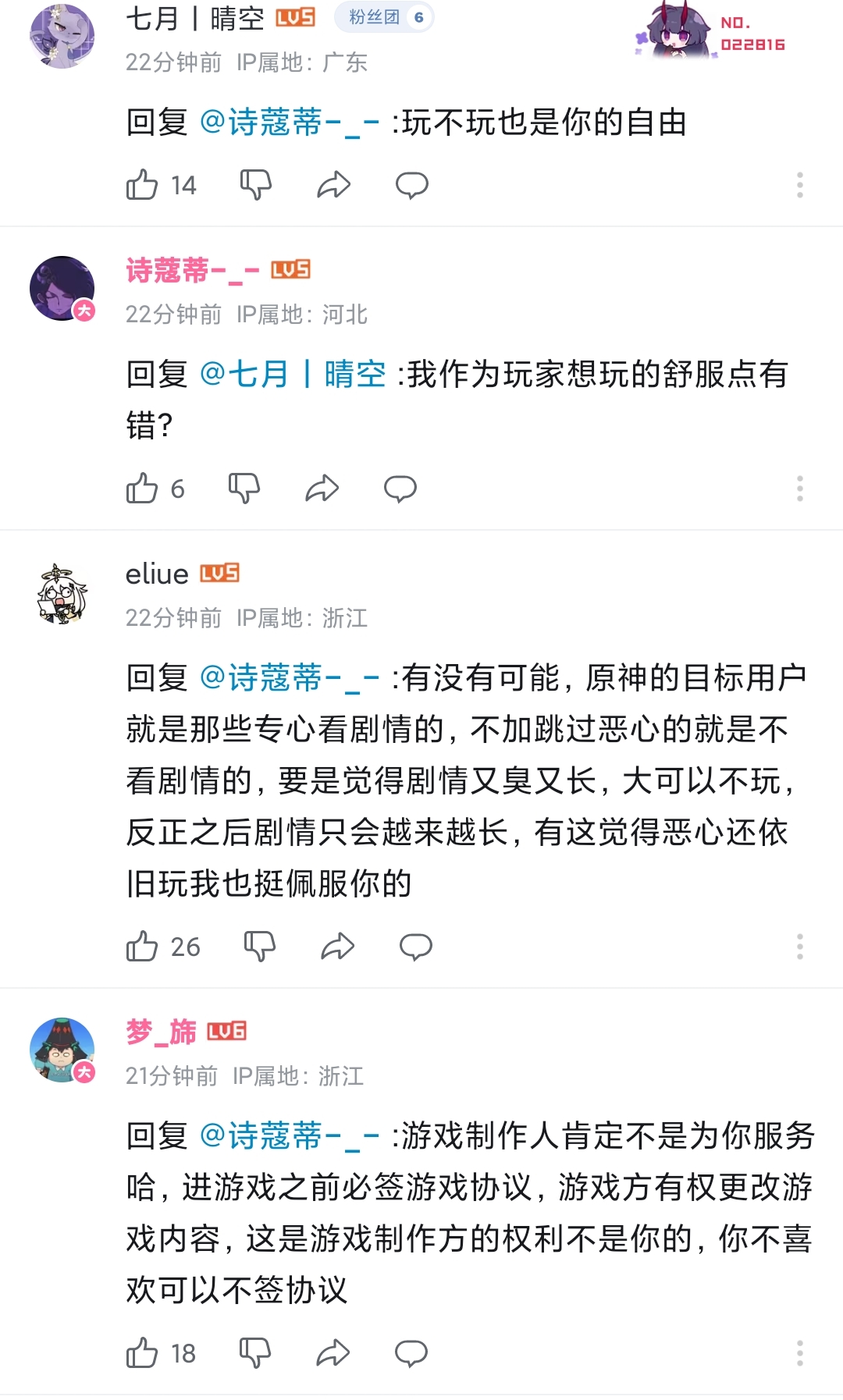The width and height of the screenshot is (843, 1400).
Task: Like eliue's comment
Action: point(142,947)
